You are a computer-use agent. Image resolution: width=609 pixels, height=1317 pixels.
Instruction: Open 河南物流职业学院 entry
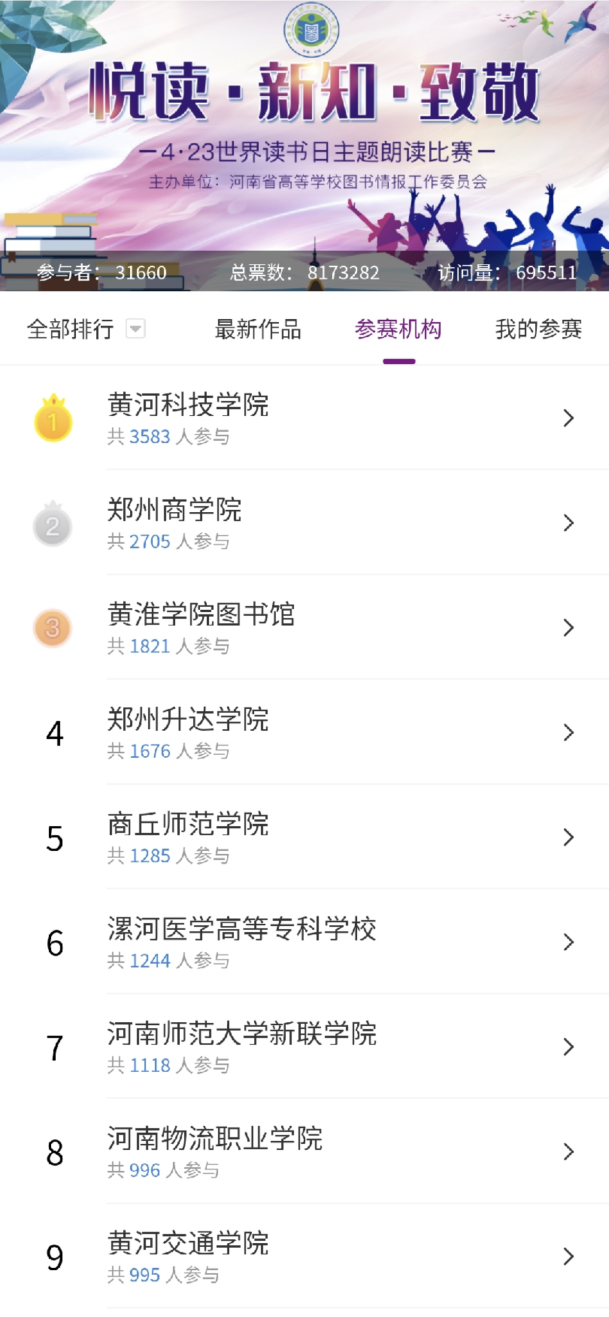(x=304, y=1152)
